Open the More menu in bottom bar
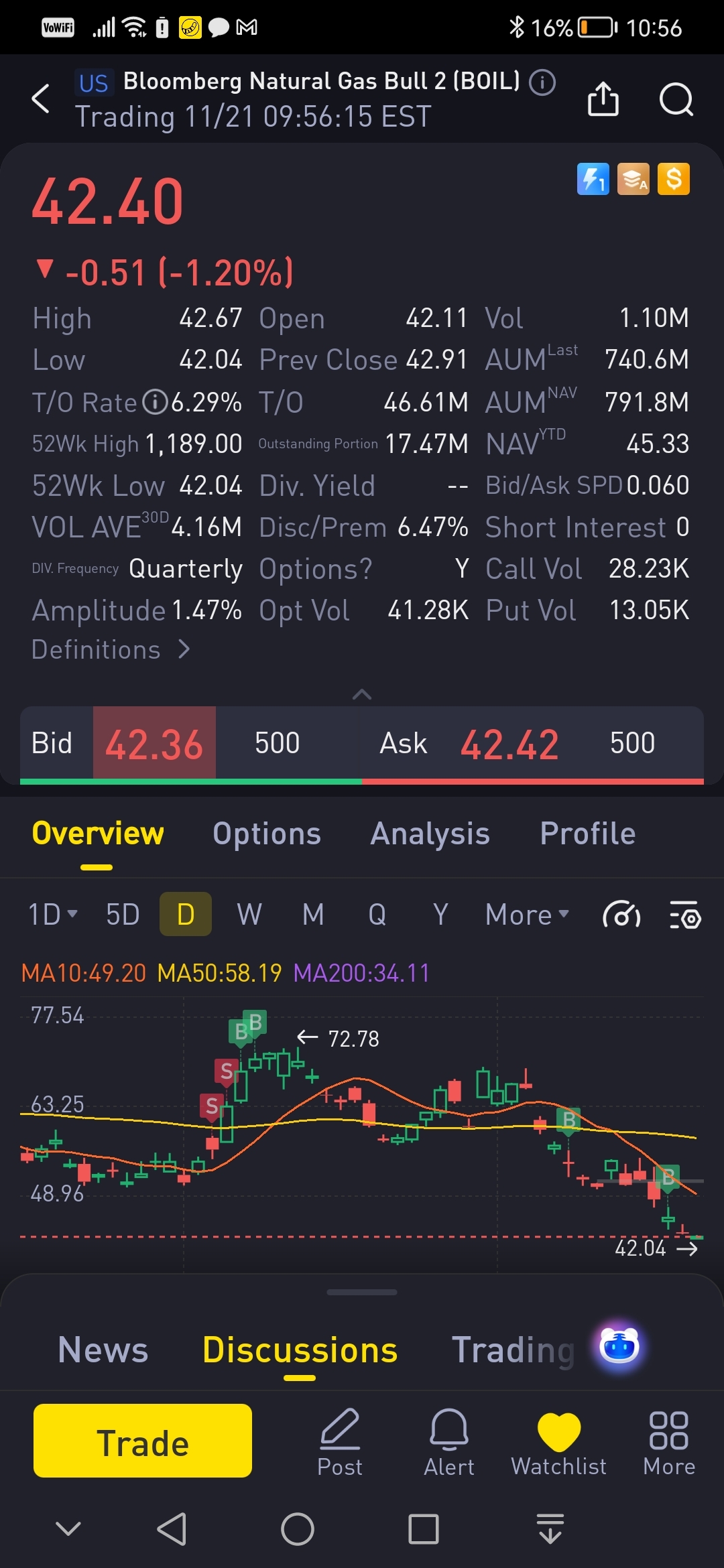 (x=669, y=1441)
